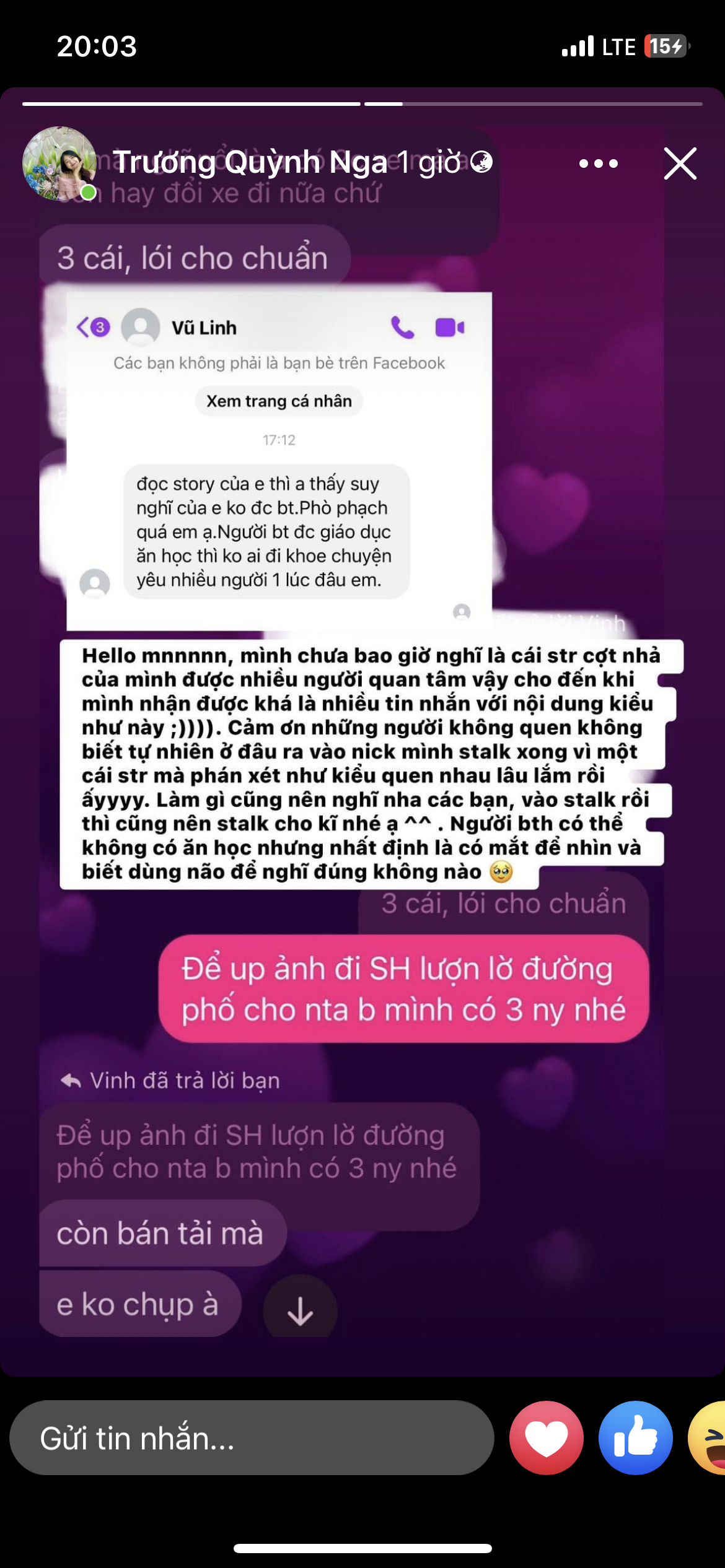This screenshot has height=1568, width=725.
Task: Tap the Gửi tin nhắn message field
Action: coord(252,1437)
